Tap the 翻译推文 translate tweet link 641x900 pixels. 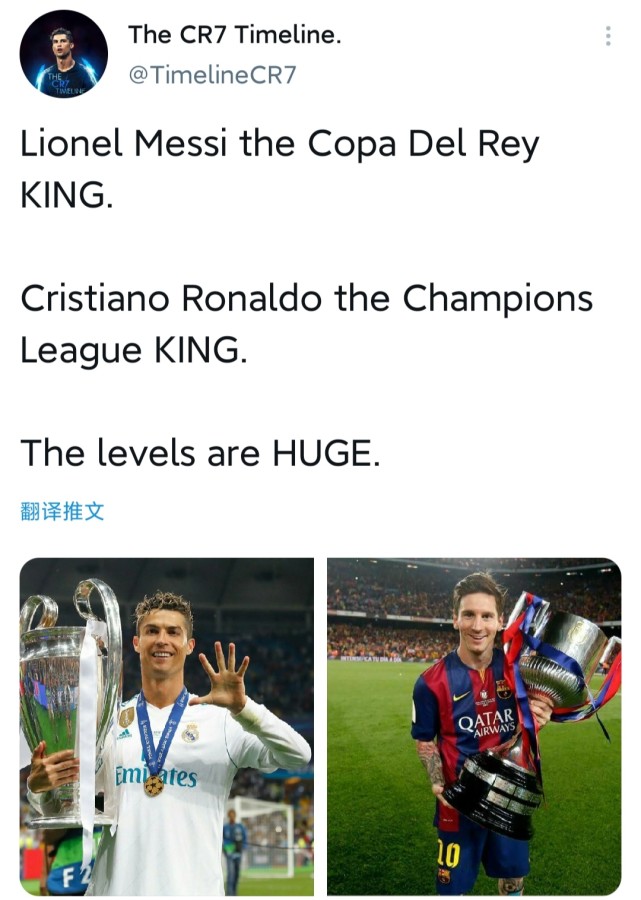(62, 512)
